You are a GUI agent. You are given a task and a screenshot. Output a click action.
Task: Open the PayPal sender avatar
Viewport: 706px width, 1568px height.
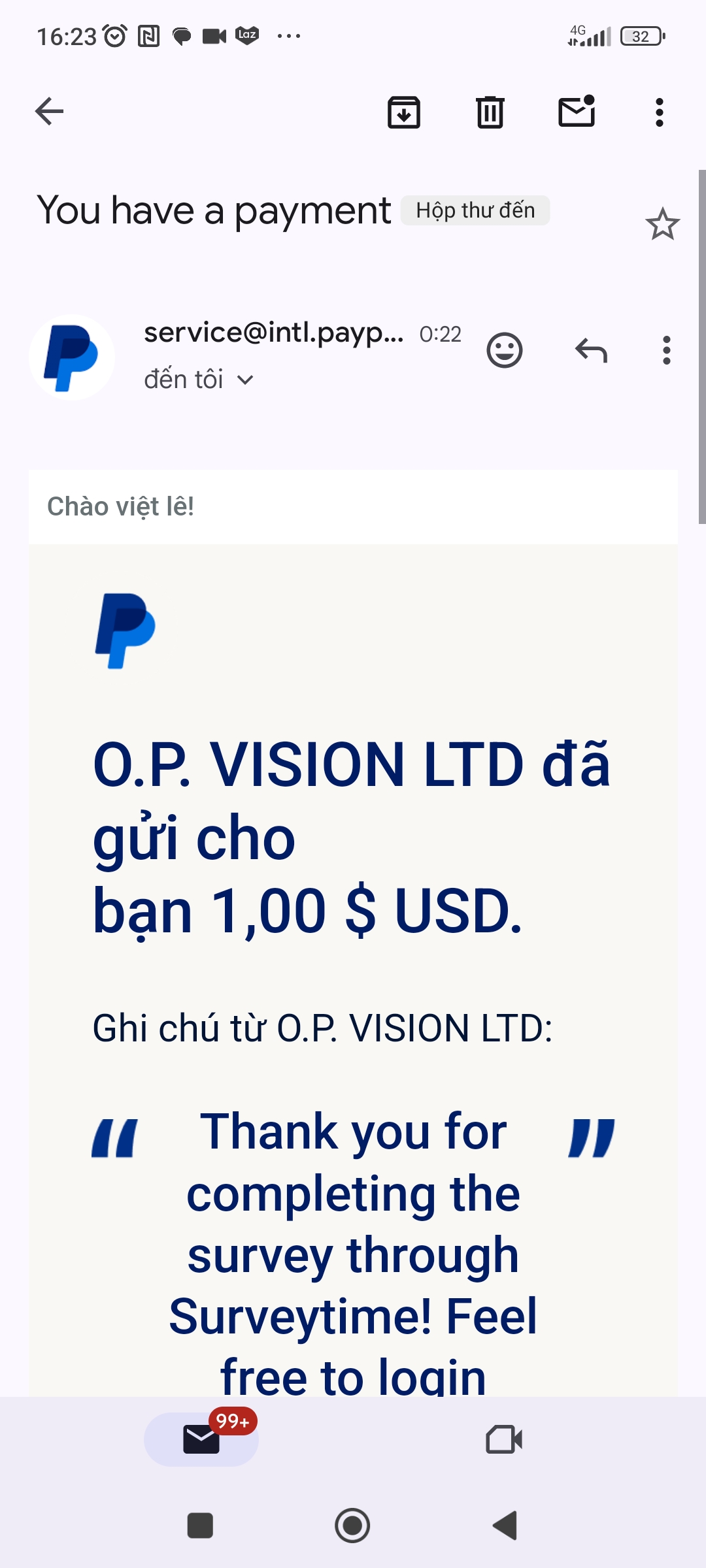pos(72,357)
